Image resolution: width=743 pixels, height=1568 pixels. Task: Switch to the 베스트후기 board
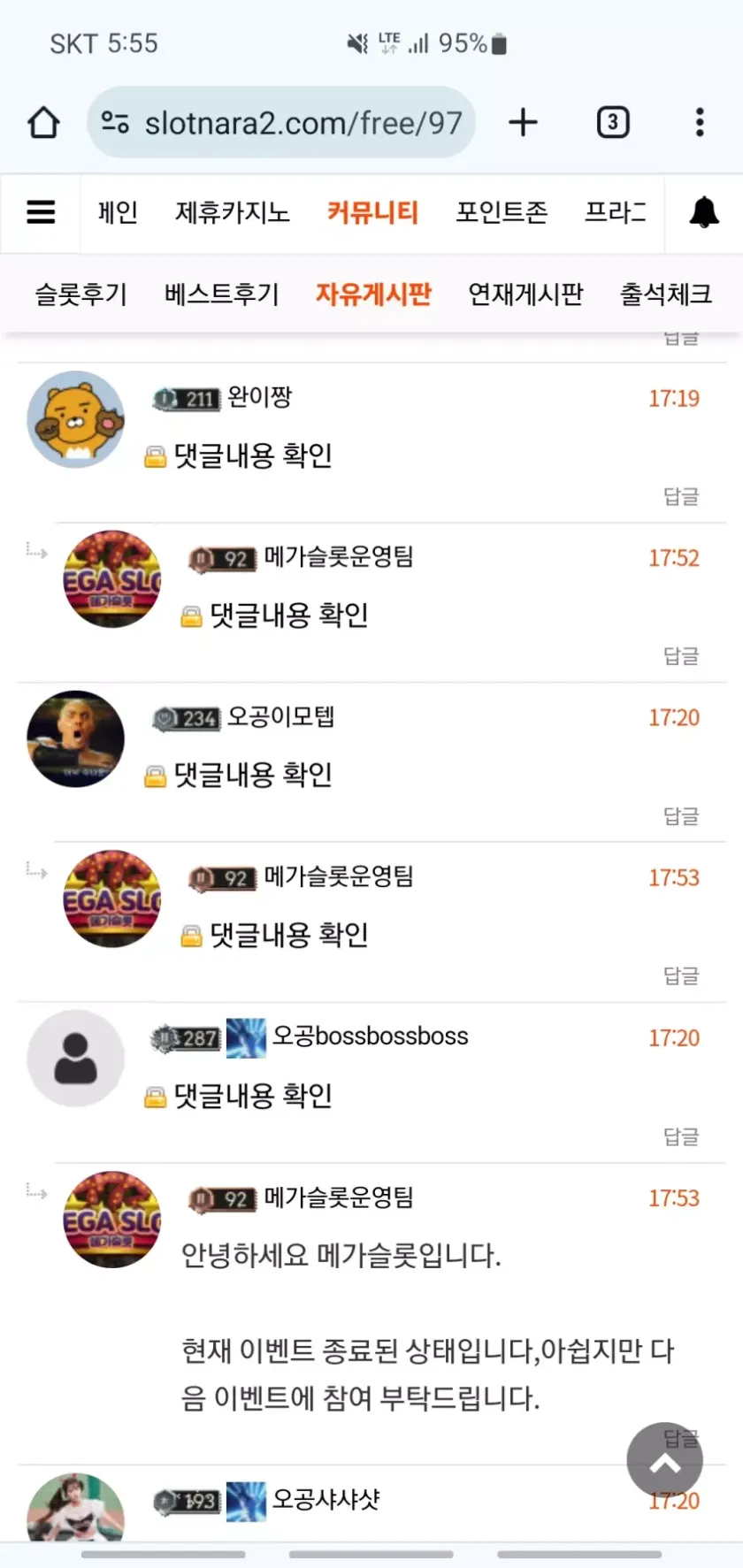click(221, 294)
